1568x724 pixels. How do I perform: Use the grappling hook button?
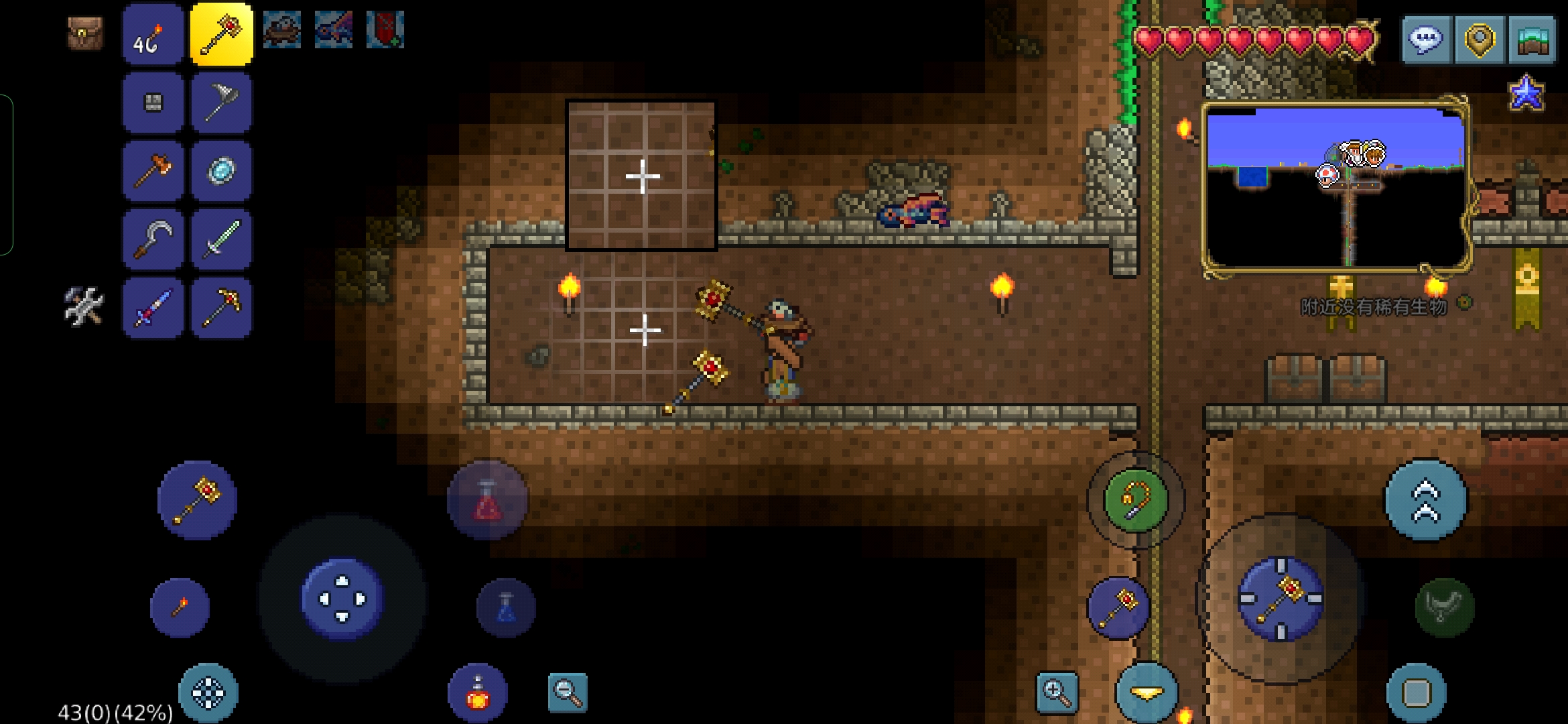click(x=1136, y=500)
